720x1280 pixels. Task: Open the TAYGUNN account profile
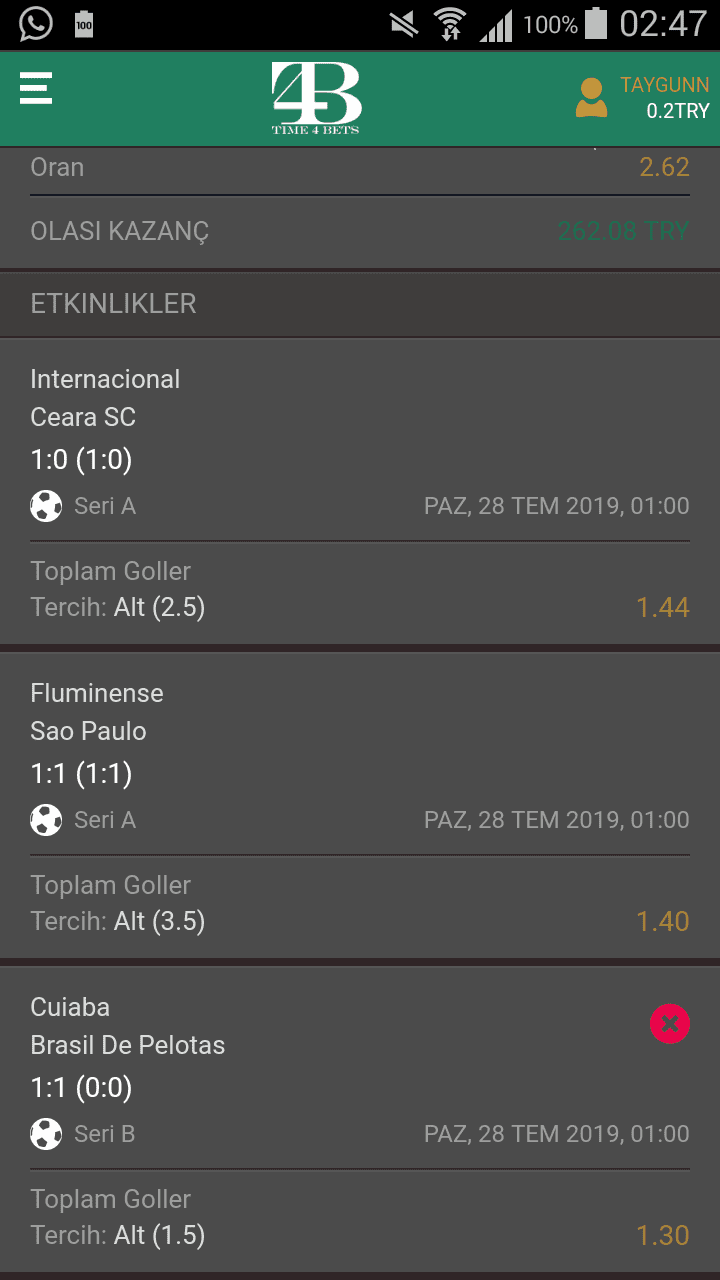point(642,98)
